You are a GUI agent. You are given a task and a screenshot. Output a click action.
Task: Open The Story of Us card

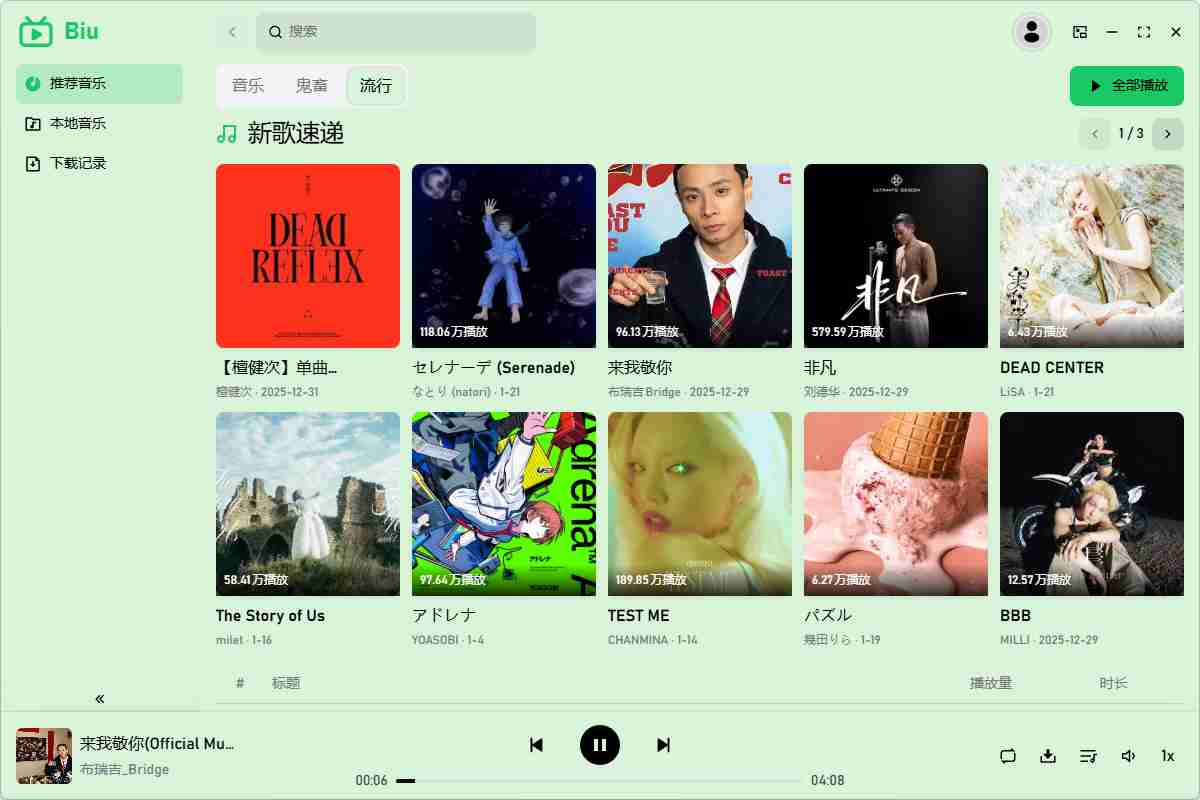307,504
